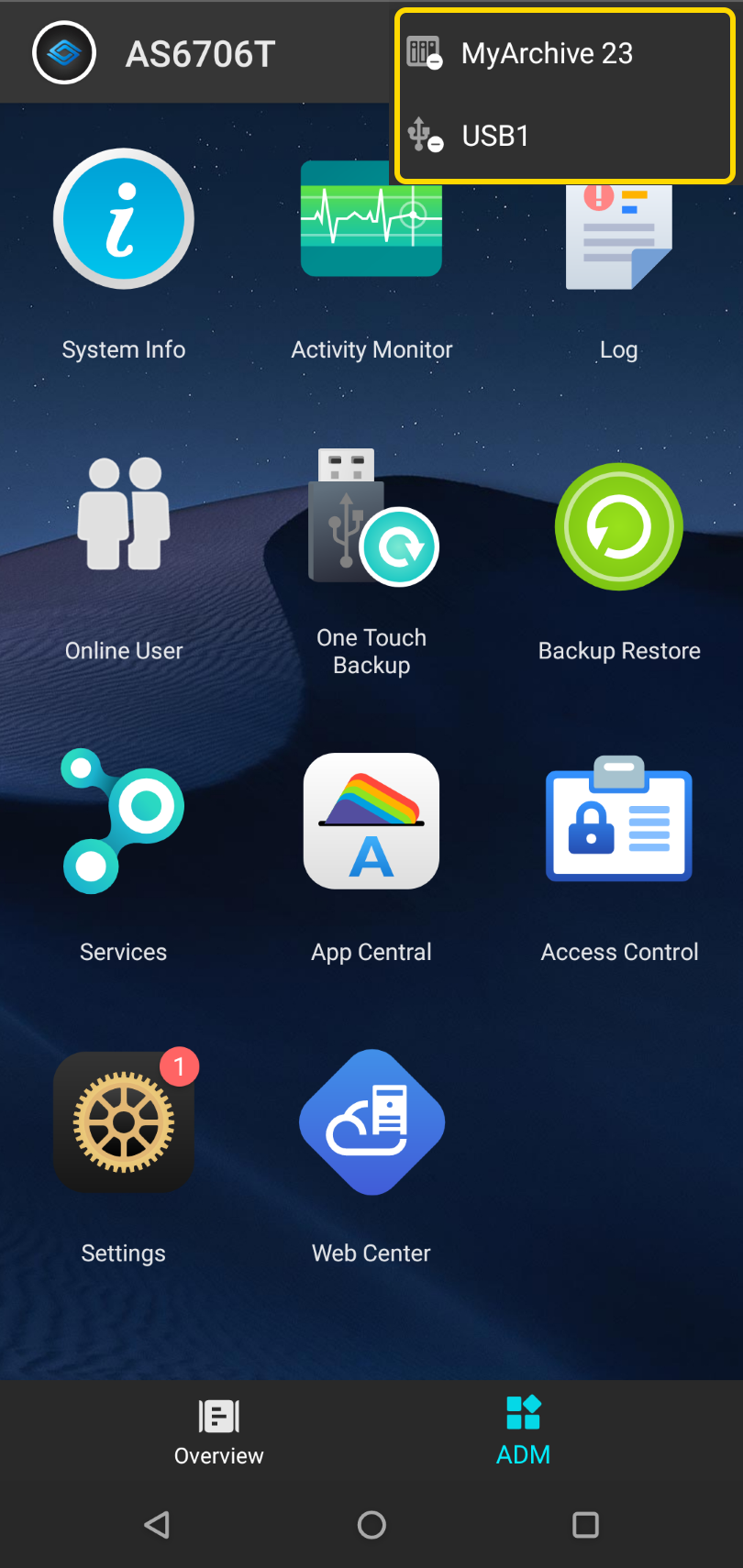Select USB1 in the eject menu

[495, 137]
